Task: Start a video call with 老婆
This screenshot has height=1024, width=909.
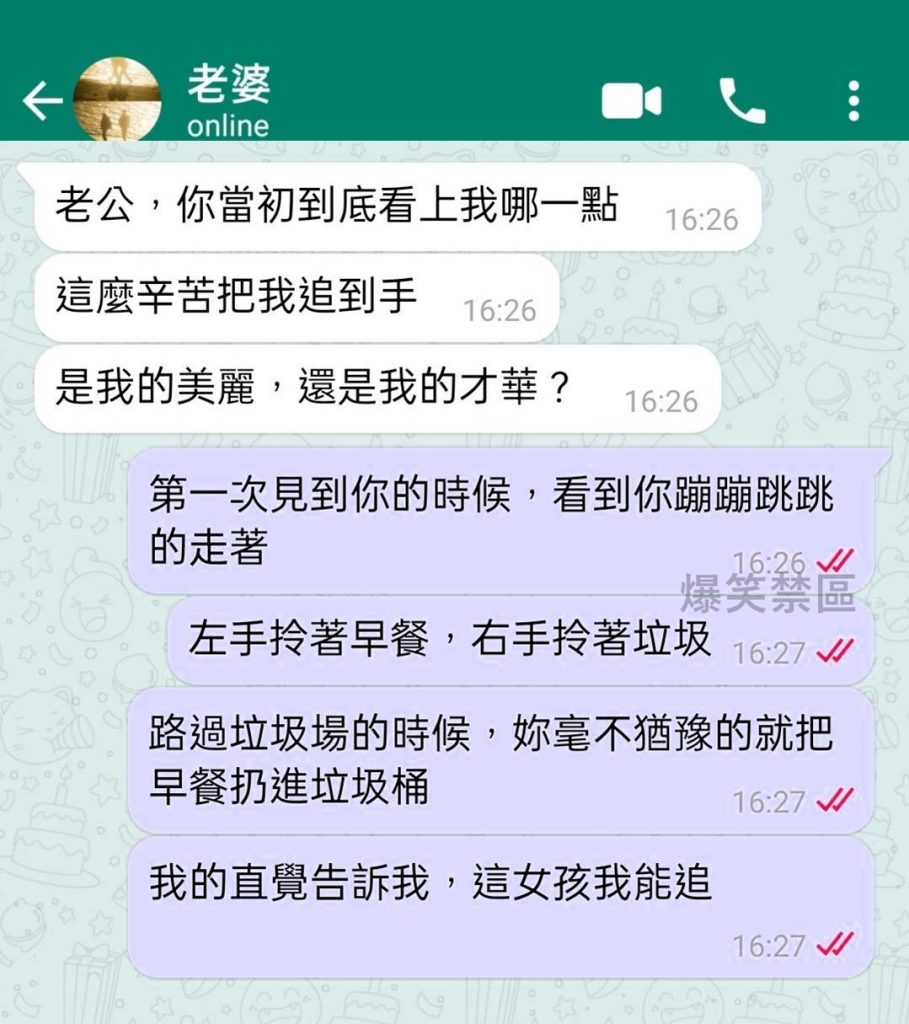Action: pos(631,101)
